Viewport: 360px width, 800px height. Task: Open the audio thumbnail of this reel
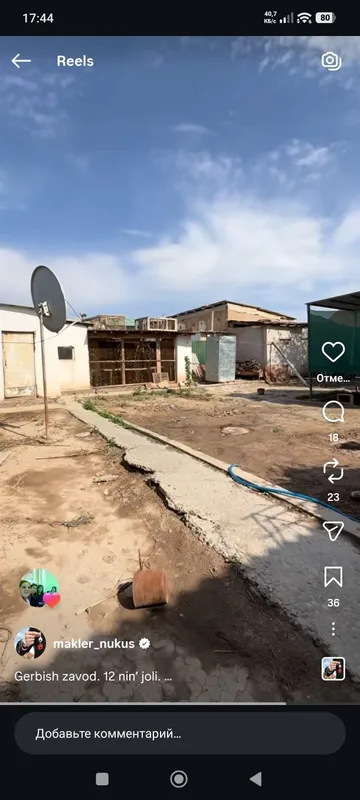333,668
